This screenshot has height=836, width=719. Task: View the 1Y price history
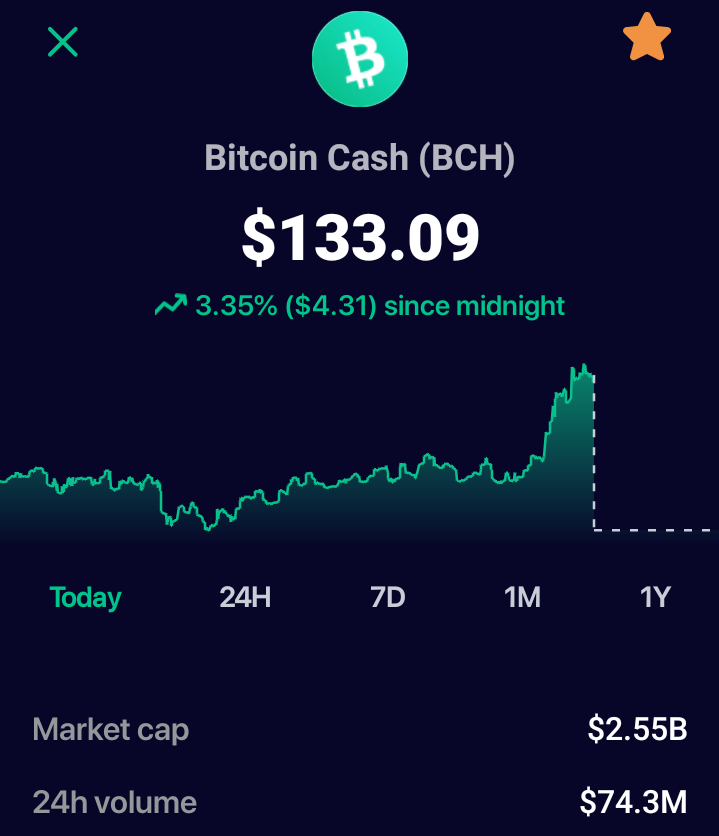(655, 597)
